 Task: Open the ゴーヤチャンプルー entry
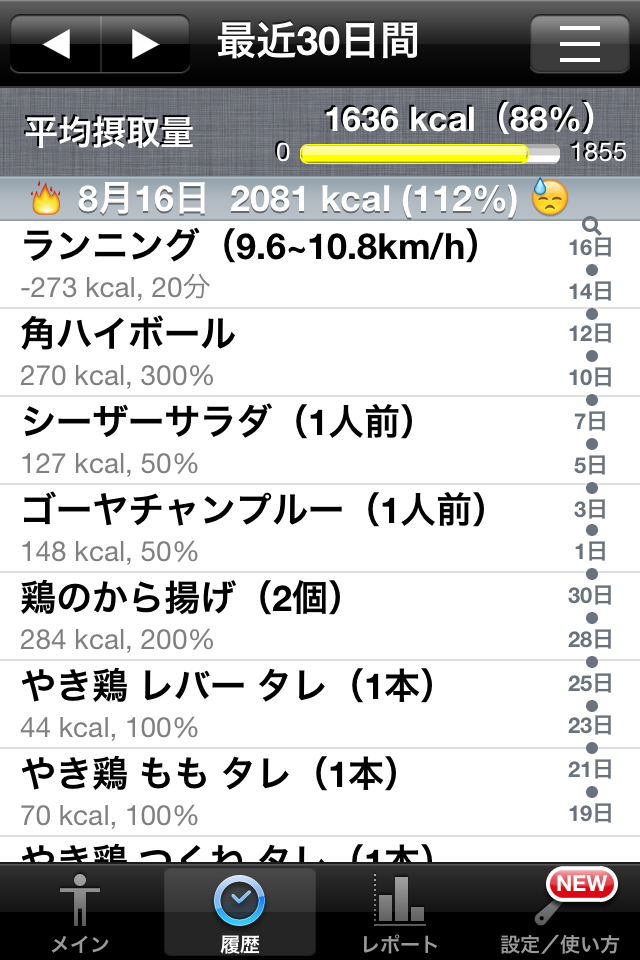(x=280, y=528)
